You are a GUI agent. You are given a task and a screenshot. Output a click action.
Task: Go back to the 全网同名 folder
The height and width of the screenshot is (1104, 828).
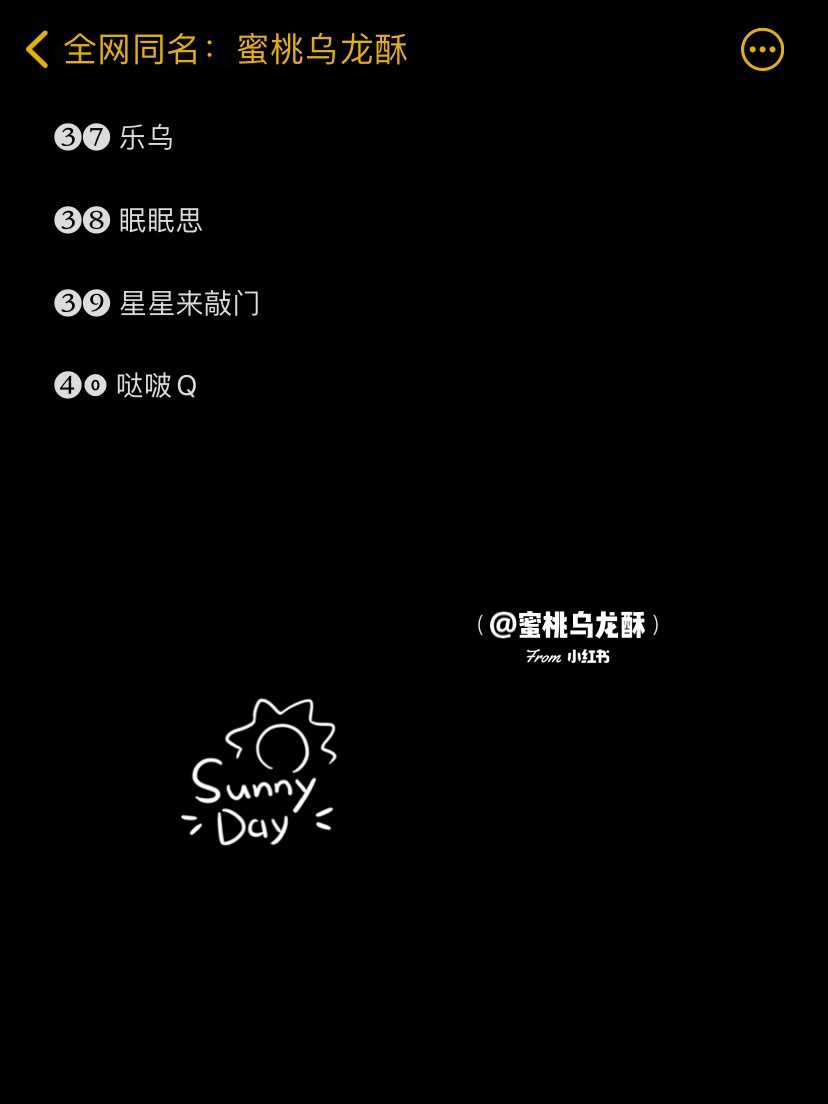(x=38, y=49)
